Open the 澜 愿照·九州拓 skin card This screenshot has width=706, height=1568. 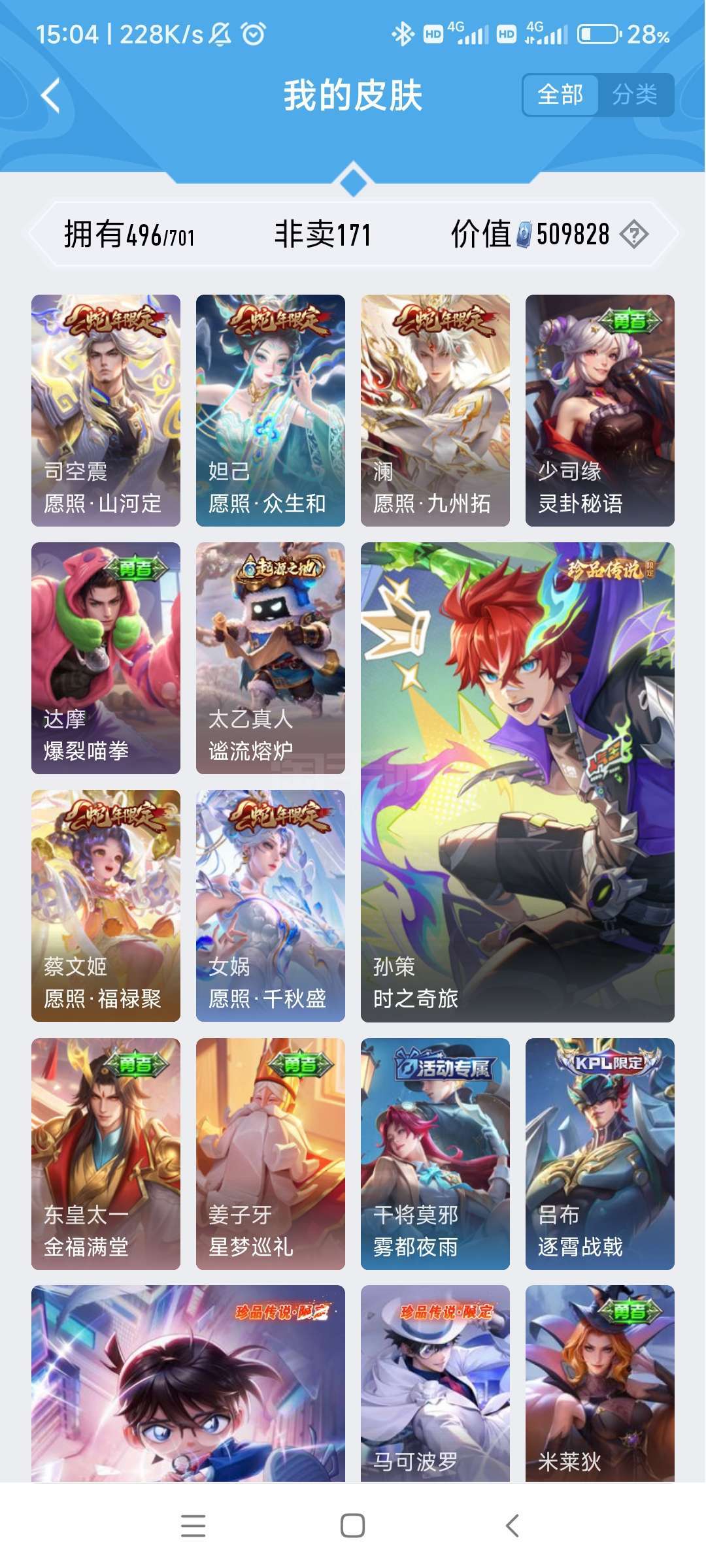[x=435, y=410]
